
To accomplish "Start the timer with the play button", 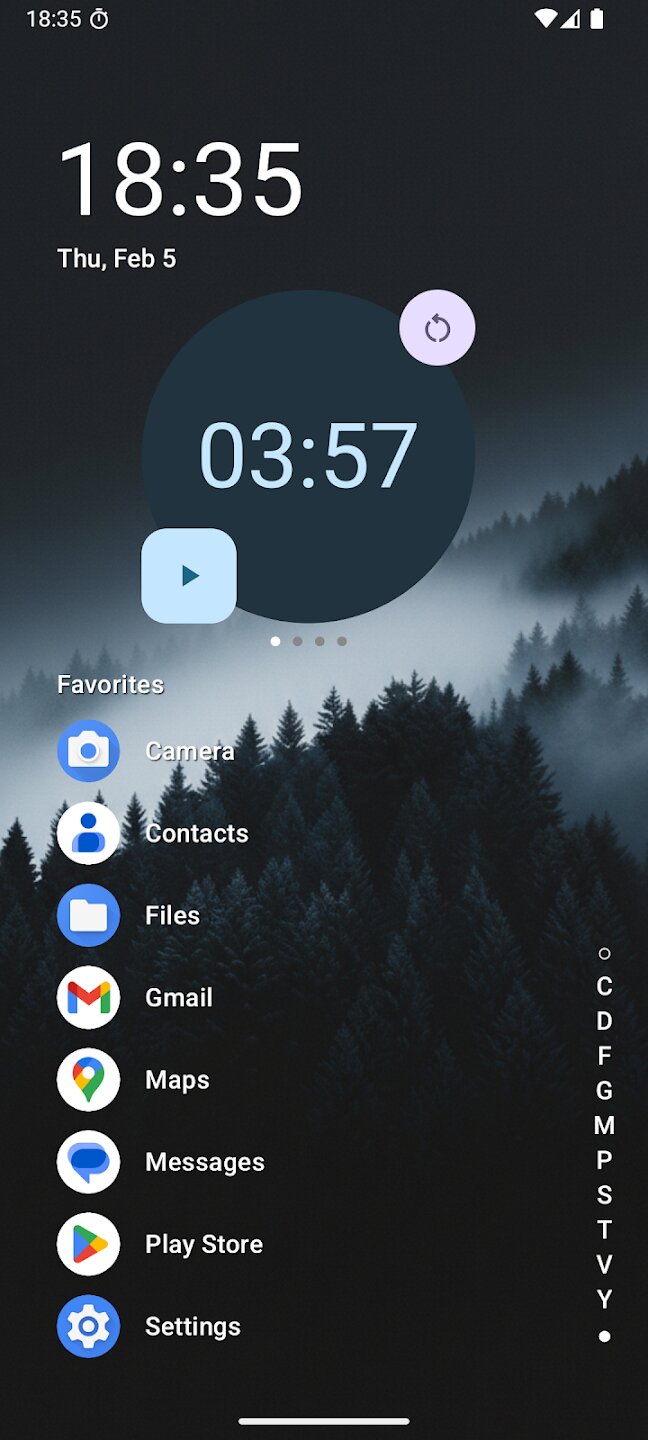I will tap(189, 576).
